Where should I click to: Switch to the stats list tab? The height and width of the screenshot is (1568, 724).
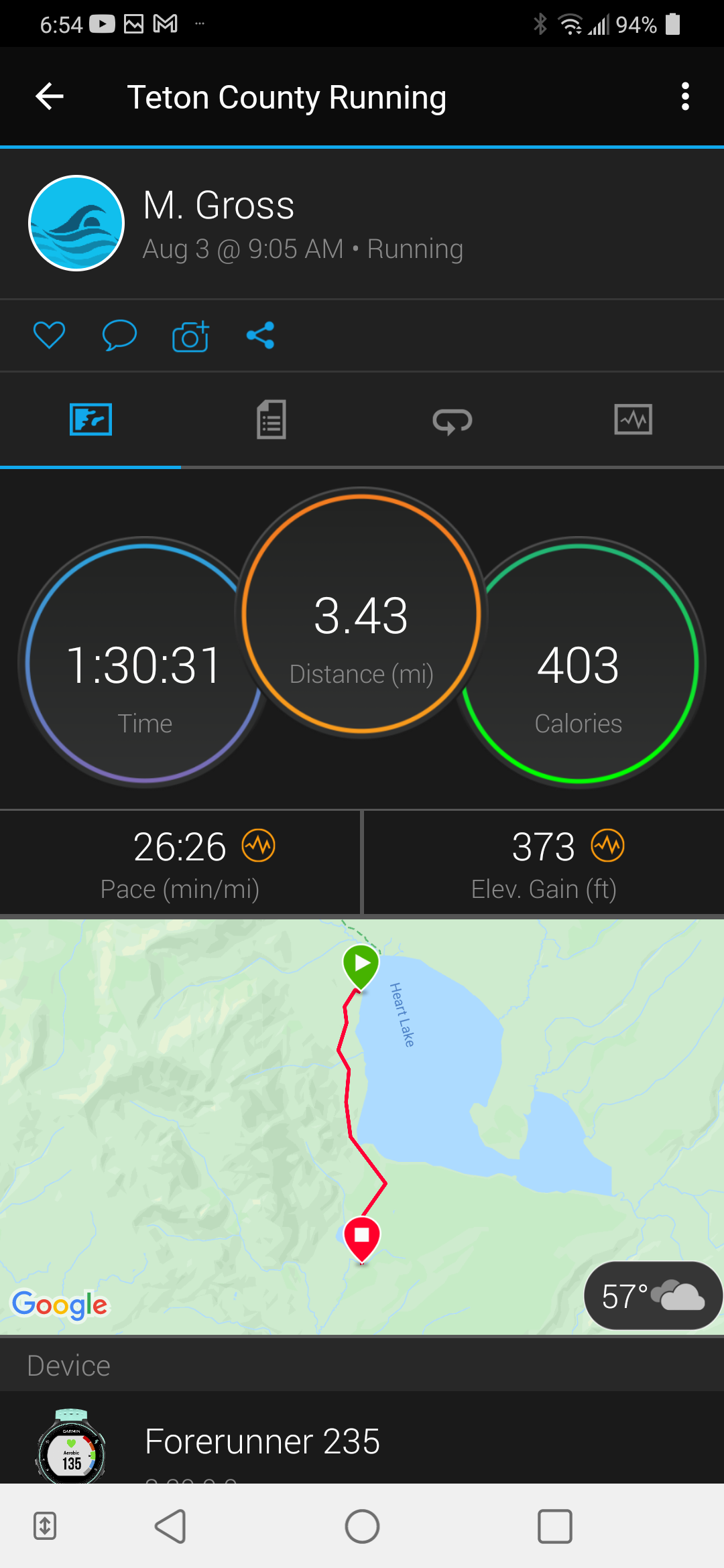tap(271, 420)
